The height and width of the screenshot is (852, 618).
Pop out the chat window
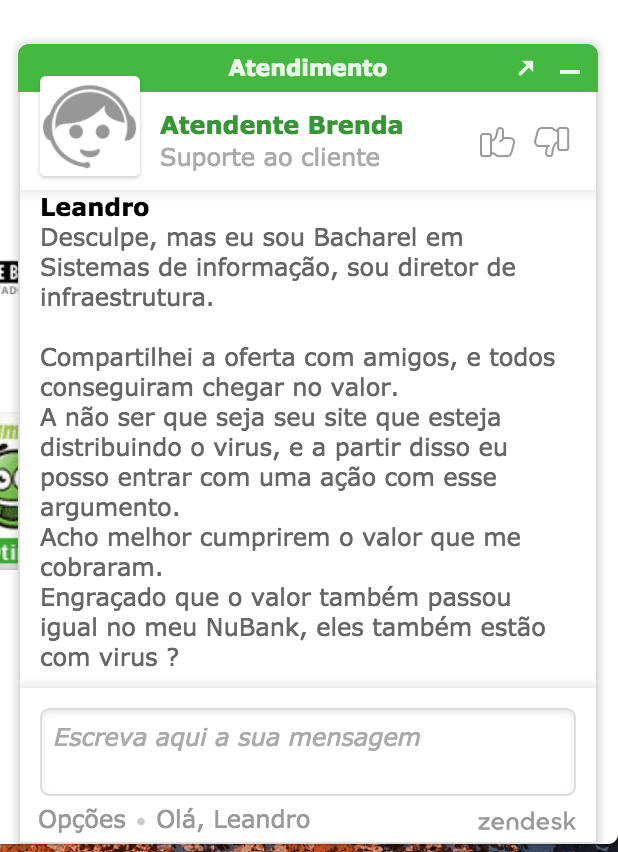[x=526, y=69]
